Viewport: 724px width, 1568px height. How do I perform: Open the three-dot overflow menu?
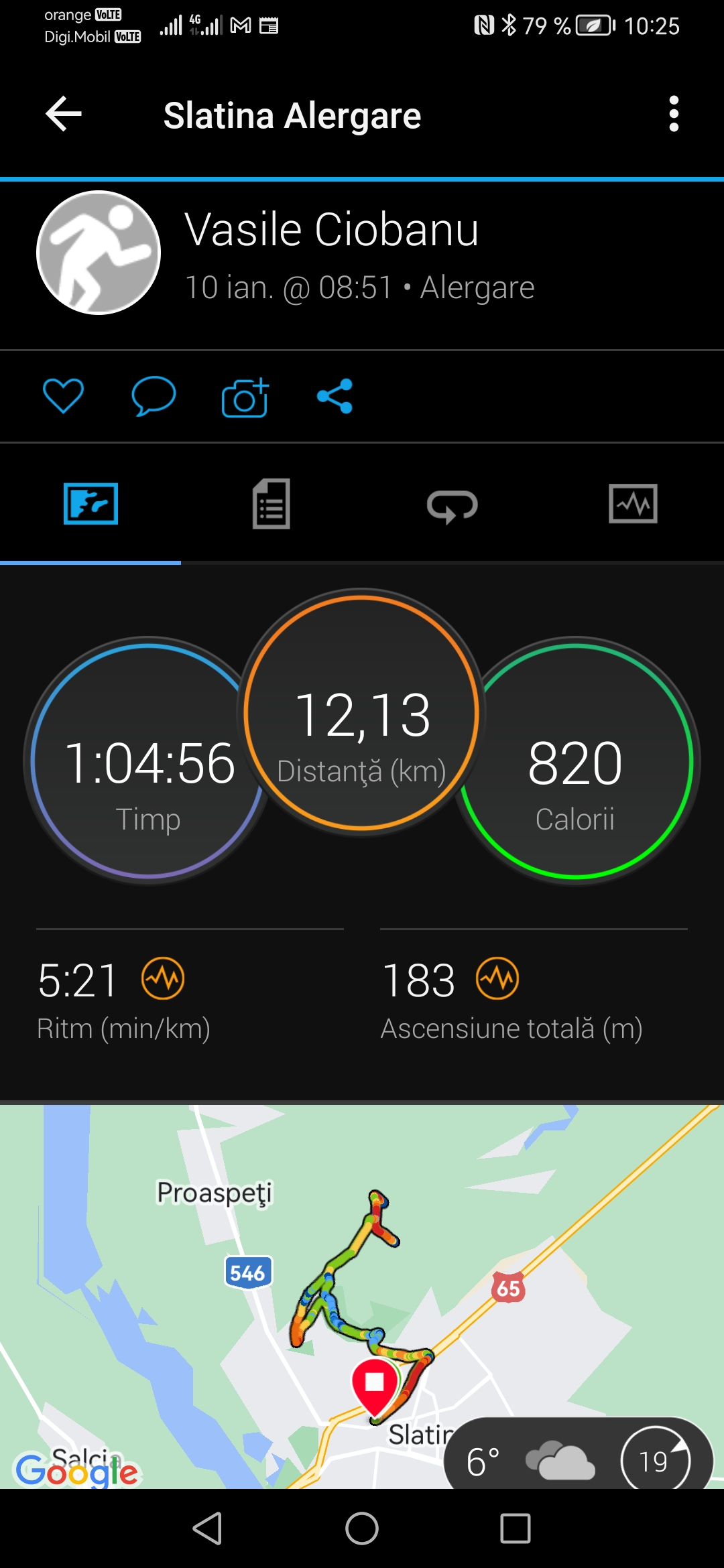point(674,114)
